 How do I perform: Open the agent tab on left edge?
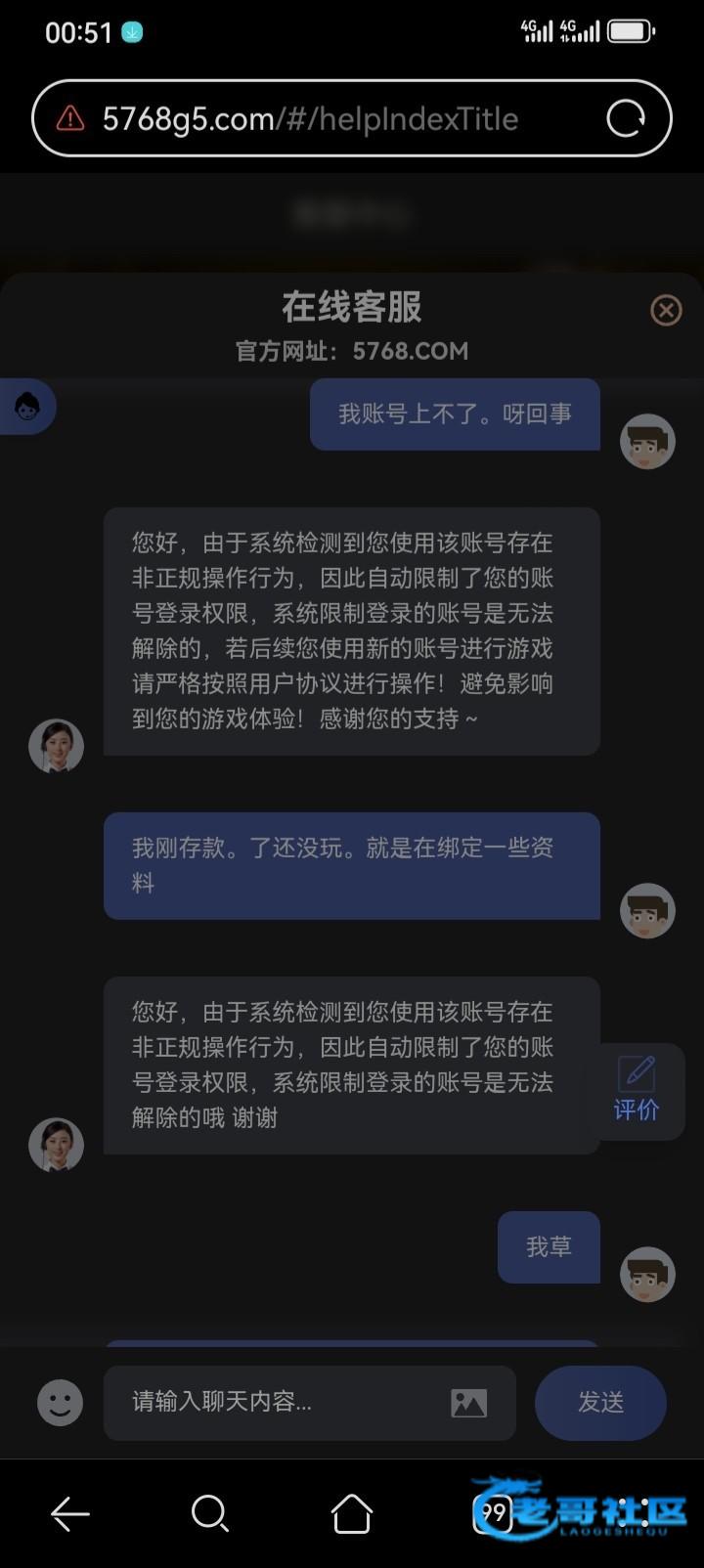(x=27, y=406)
